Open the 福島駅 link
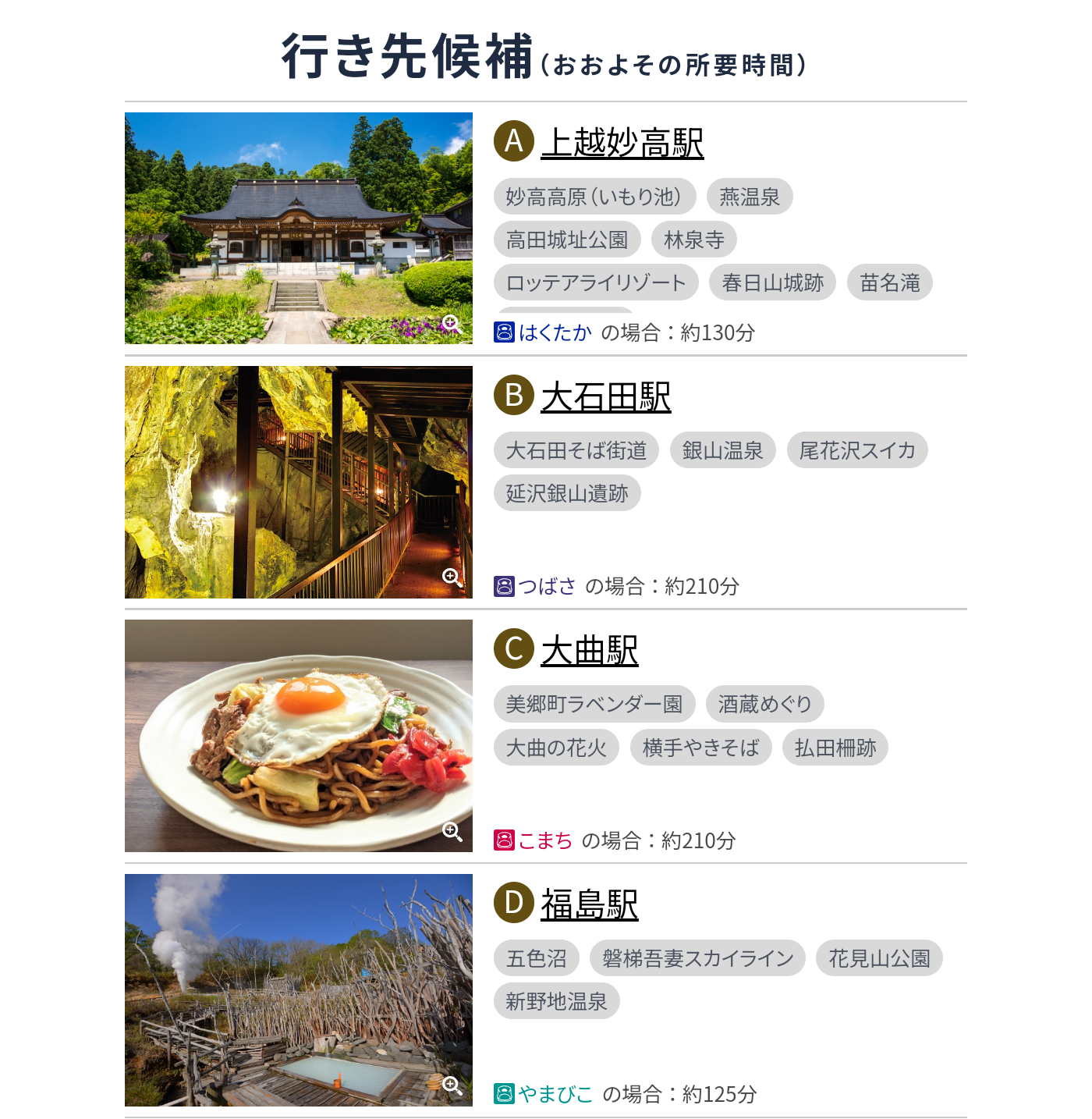1092x1119 pixels. [589, 905]
